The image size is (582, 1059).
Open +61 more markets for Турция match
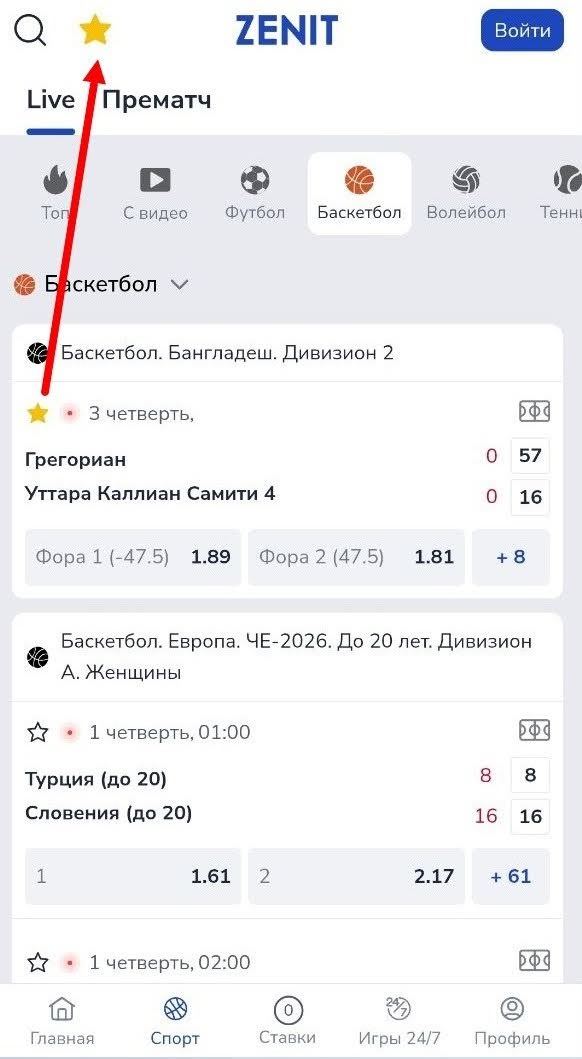[x=511, y=877]
